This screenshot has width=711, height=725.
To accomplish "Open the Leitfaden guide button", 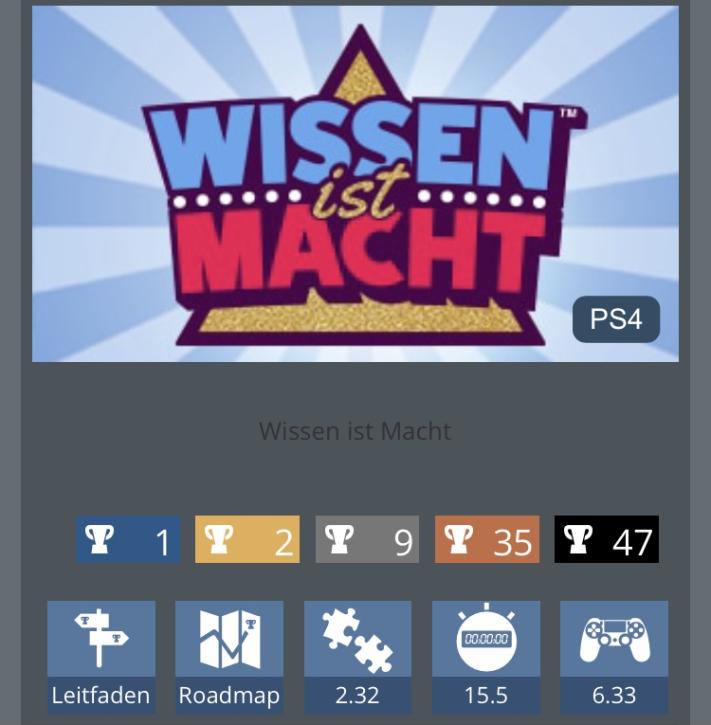I will [x=101, y=656].
